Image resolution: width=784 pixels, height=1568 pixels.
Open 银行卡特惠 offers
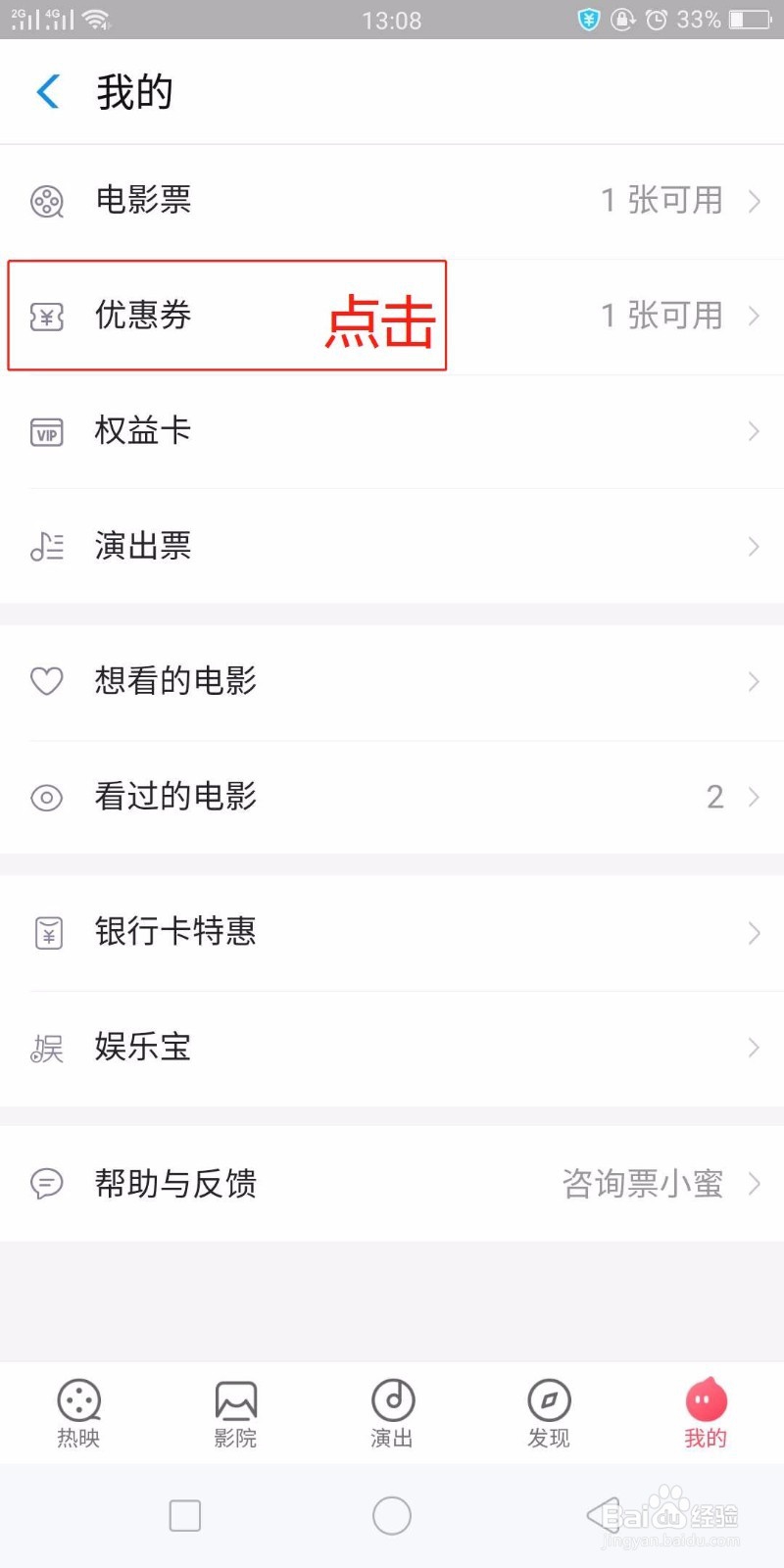click(x=392, y=932)
